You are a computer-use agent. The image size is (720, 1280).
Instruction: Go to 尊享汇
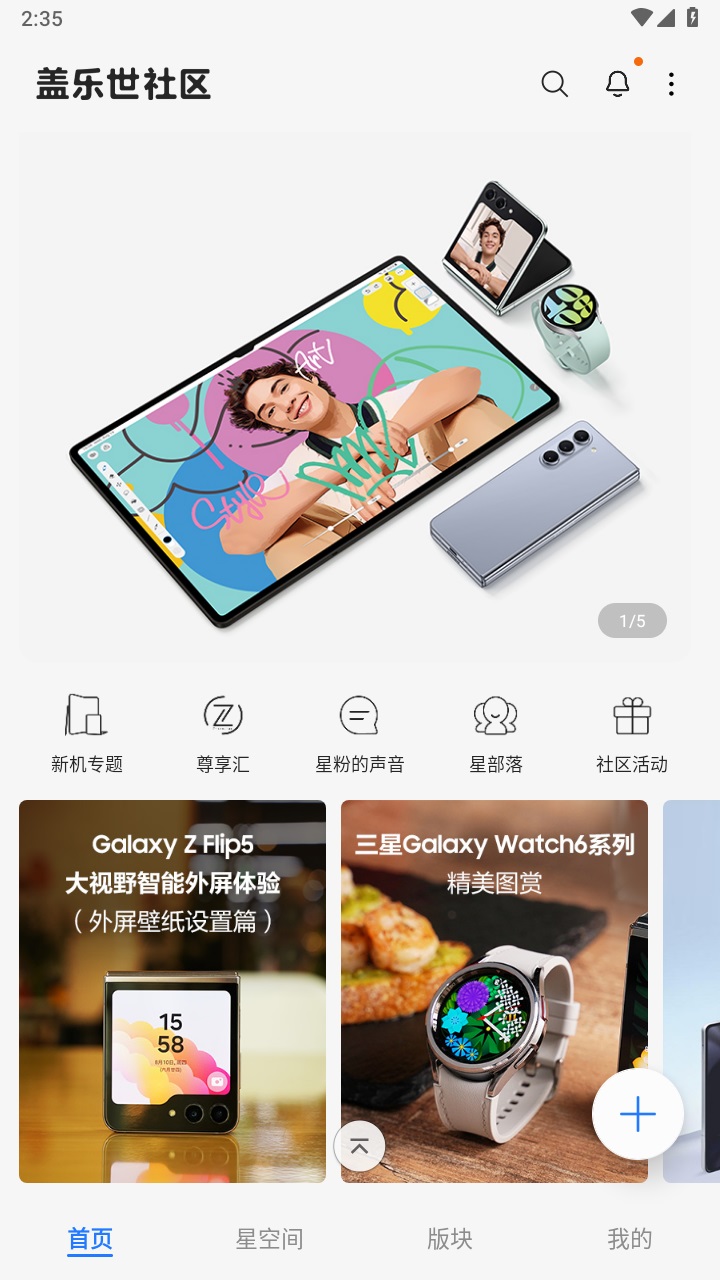(223, 733)
